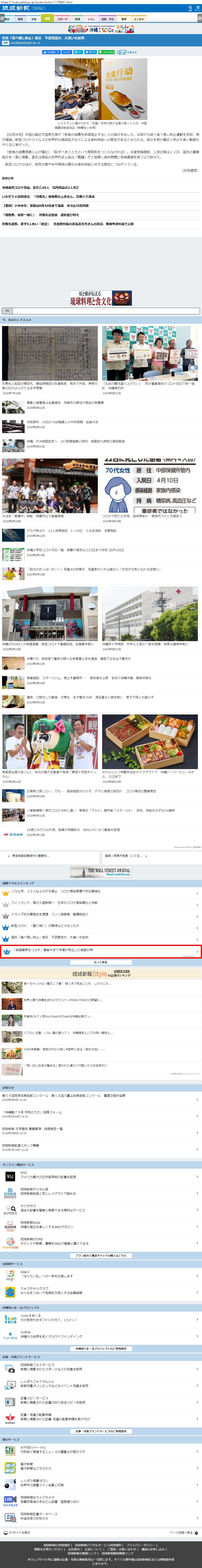Jump back via ページ先頭へ戻る
The height and width of the screenshot is (1568, 202).
(x=182, y=1533)
